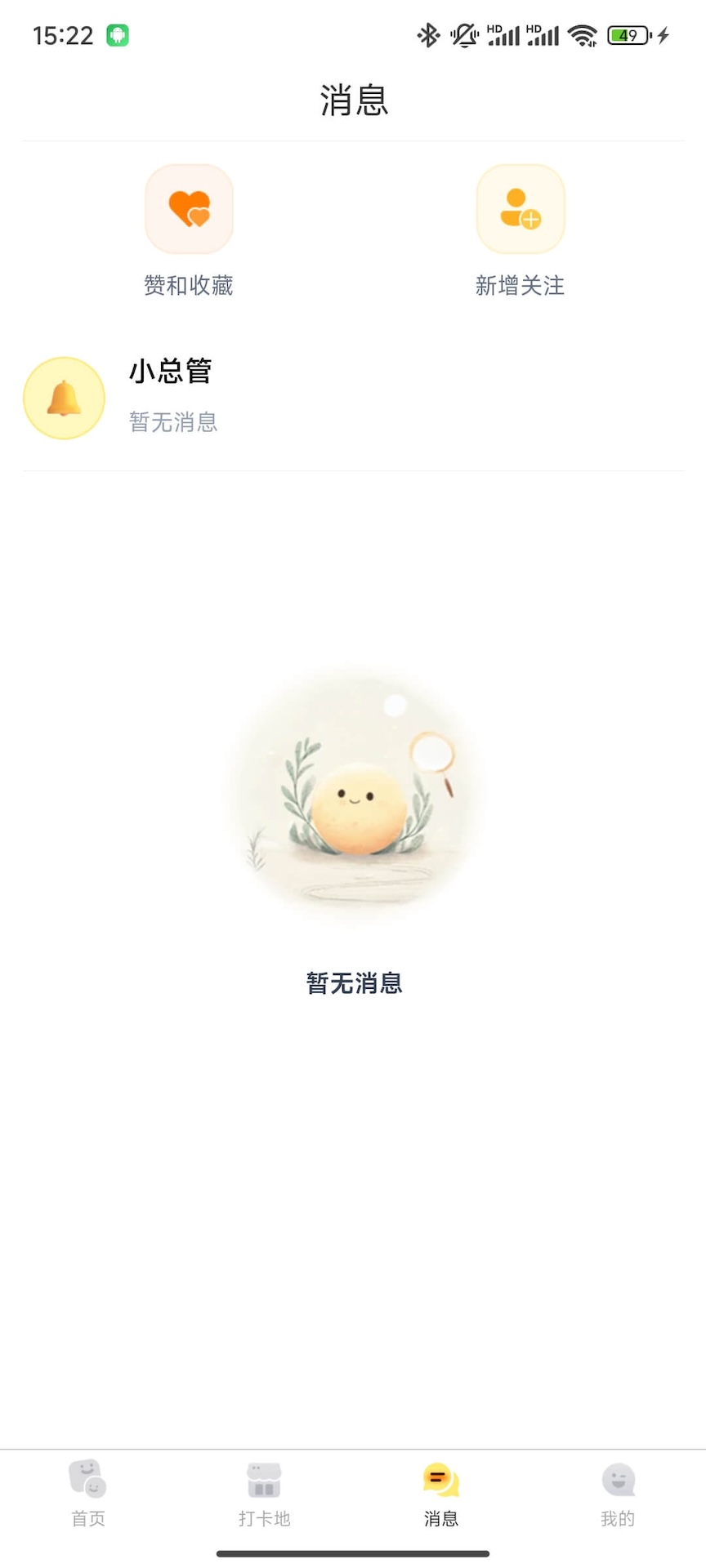Click the yellow bell avatar of 小总管
This screenshot has height=1568, width=706.
[64, 398]
